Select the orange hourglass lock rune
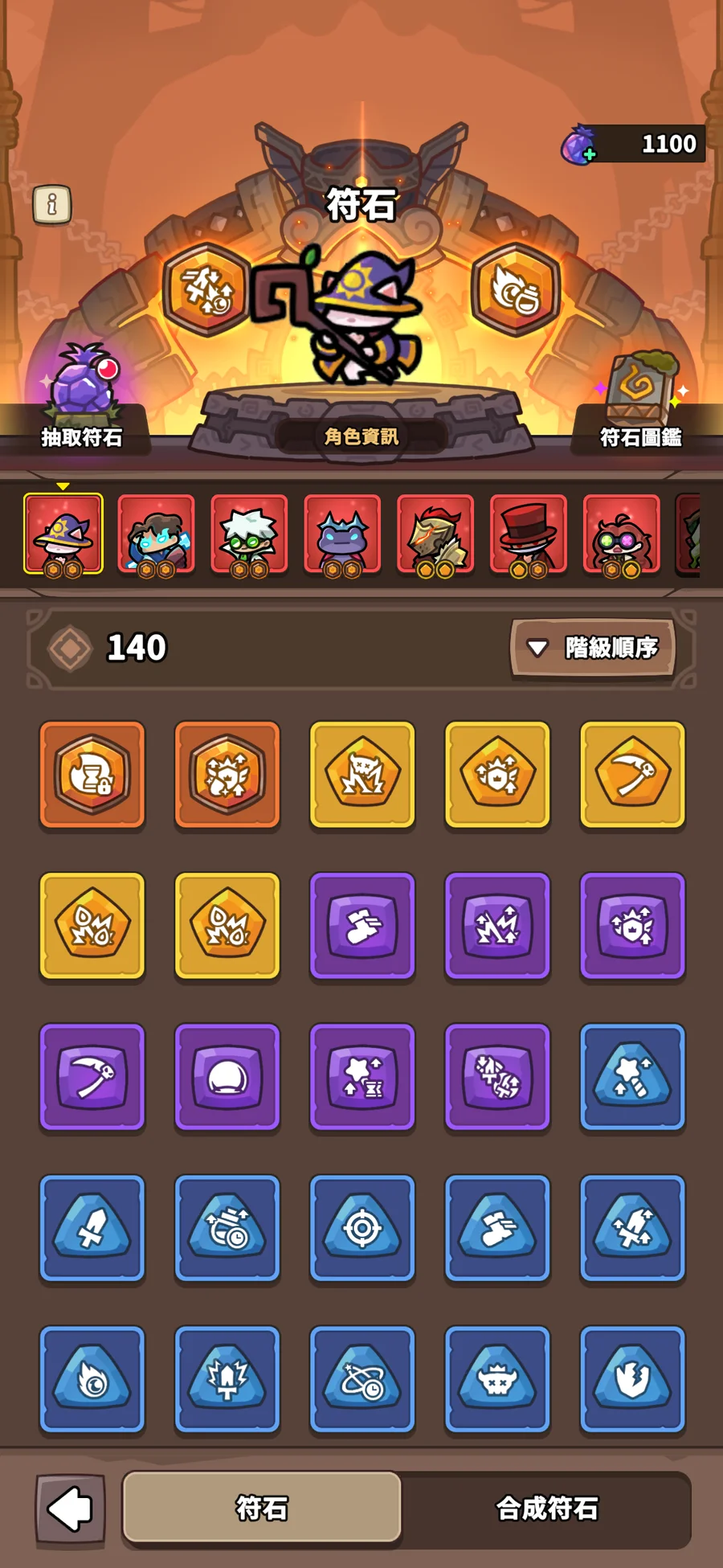 [92, 775]
